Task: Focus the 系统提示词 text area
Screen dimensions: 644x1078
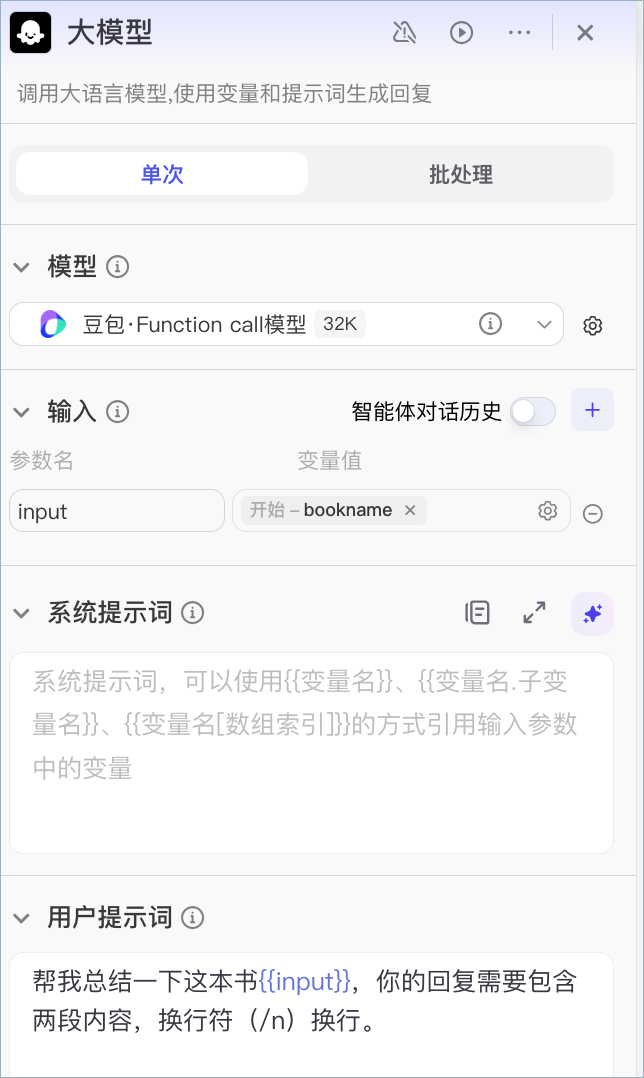Action: 311,753
